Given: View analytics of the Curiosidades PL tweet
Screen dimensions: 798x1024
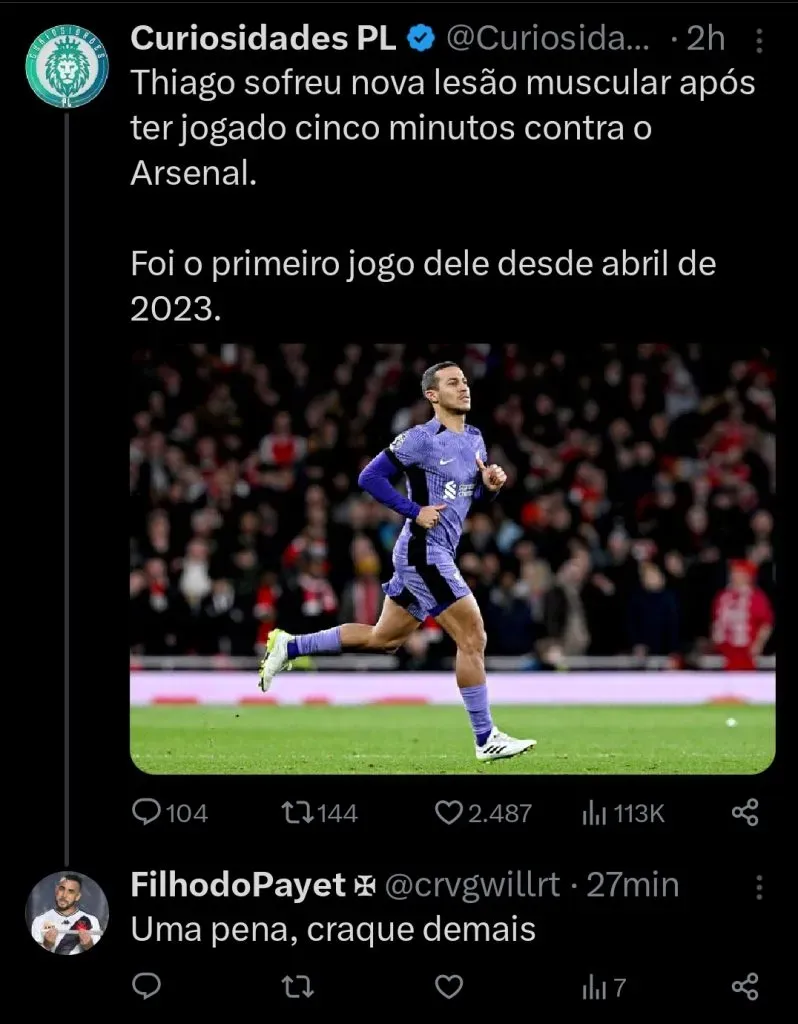Looking at the screenshot, I should 596,812.
